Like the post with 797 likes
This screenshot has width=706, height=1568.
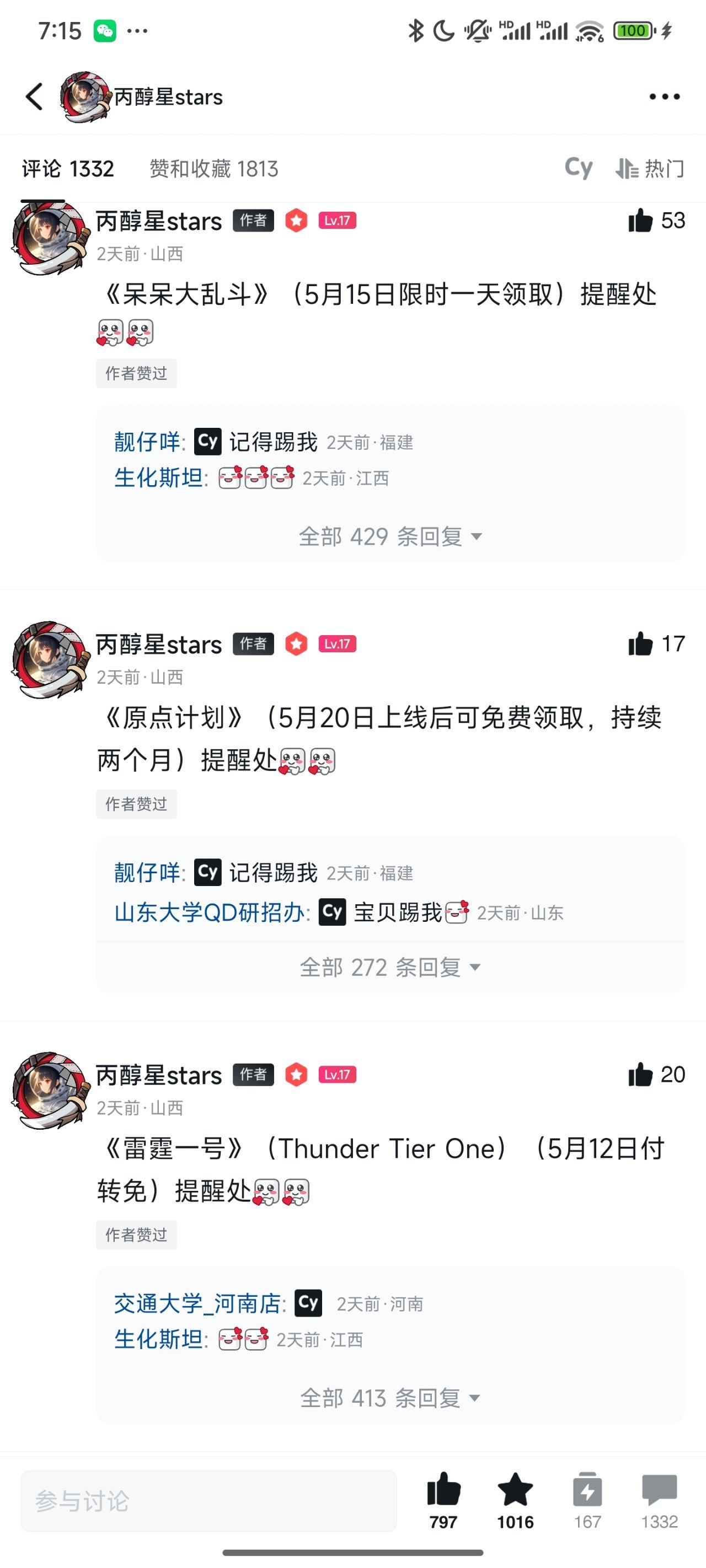click(443, 1491)
